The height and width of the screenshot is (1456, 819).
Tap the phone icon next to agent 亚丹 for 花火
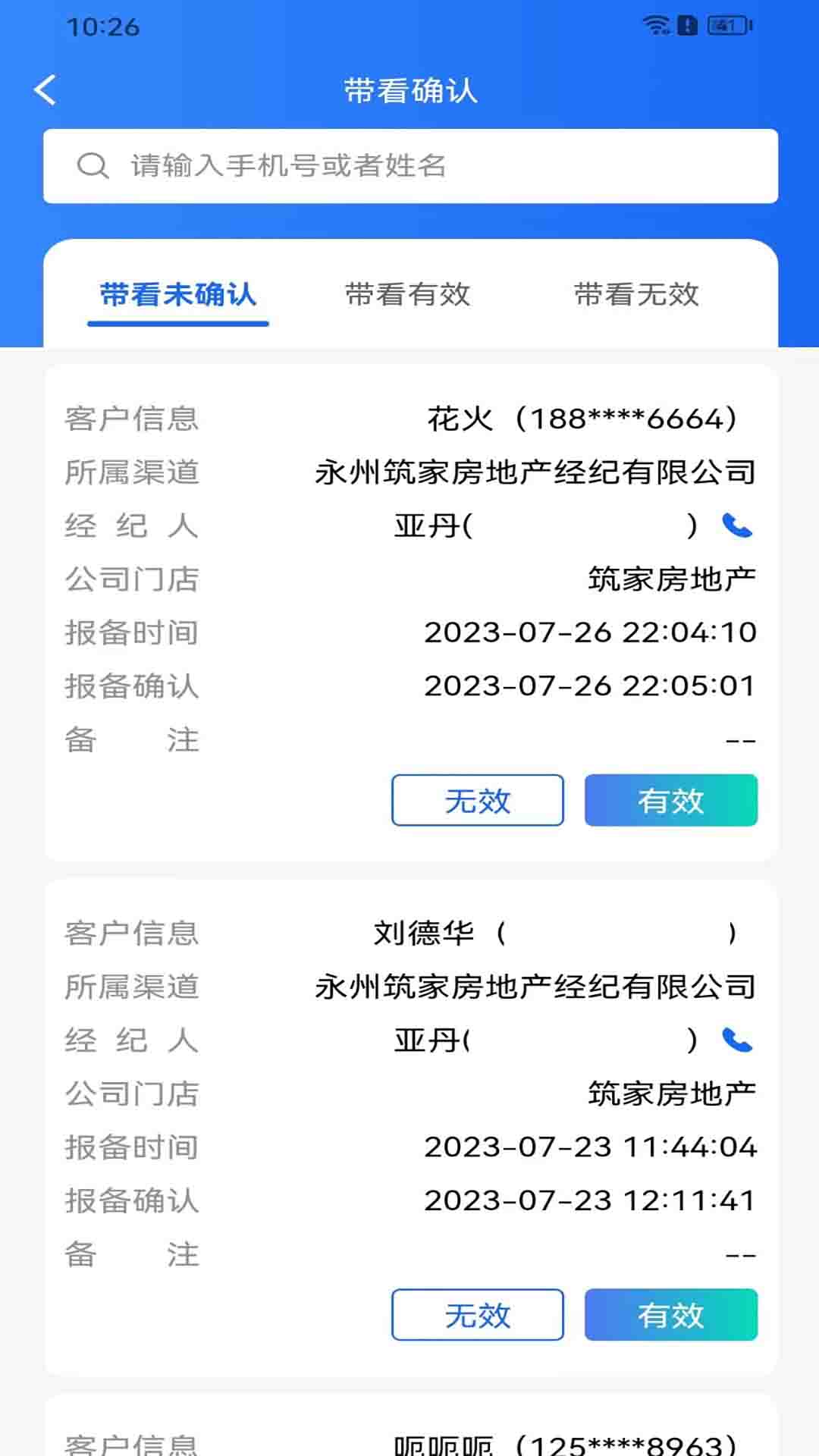pyautogui.click(x=738, y=526)
